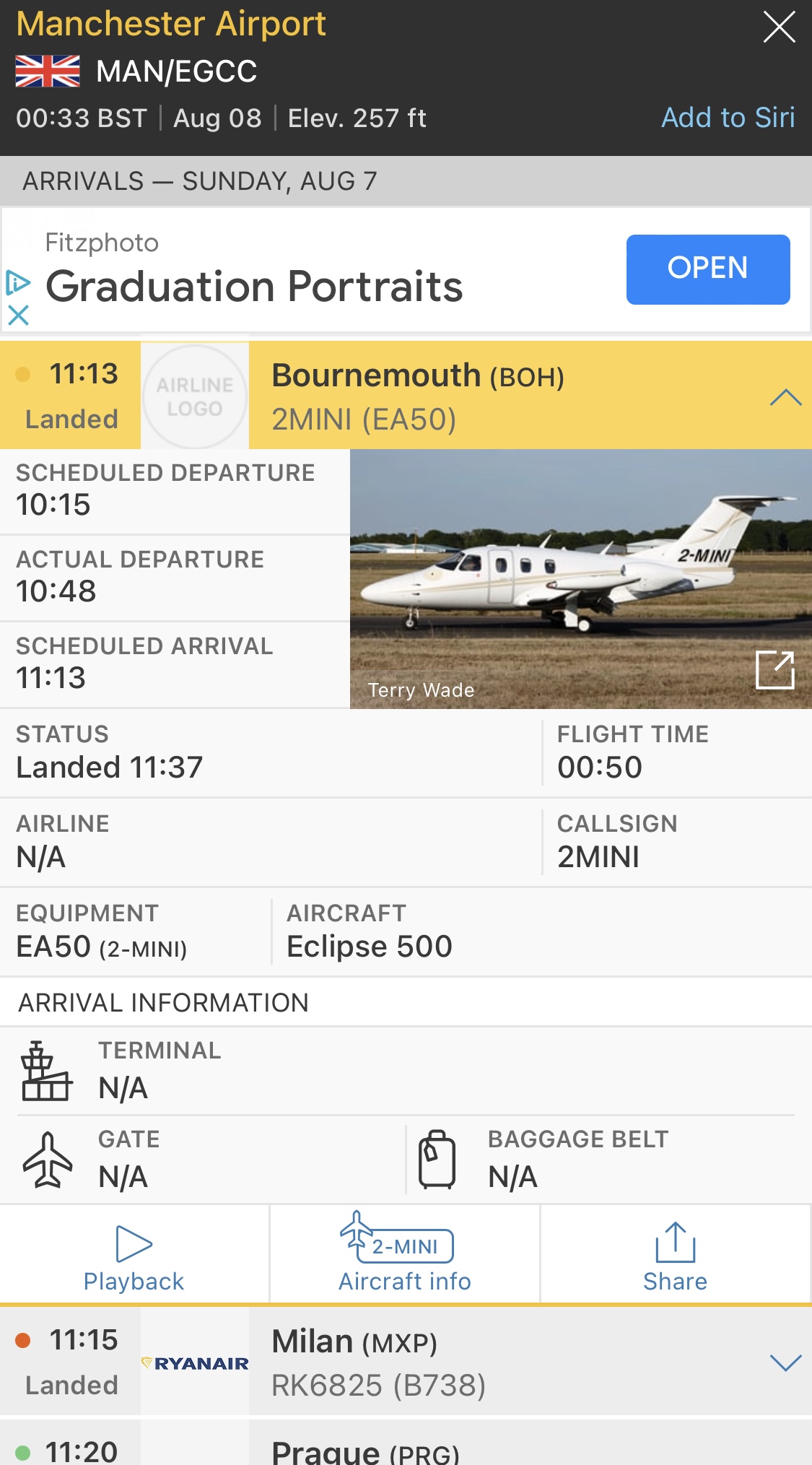Viewport: 812px width, 1465px height.
Task: Start Playback of the 2MINI flight
Action: point(134,1257)
